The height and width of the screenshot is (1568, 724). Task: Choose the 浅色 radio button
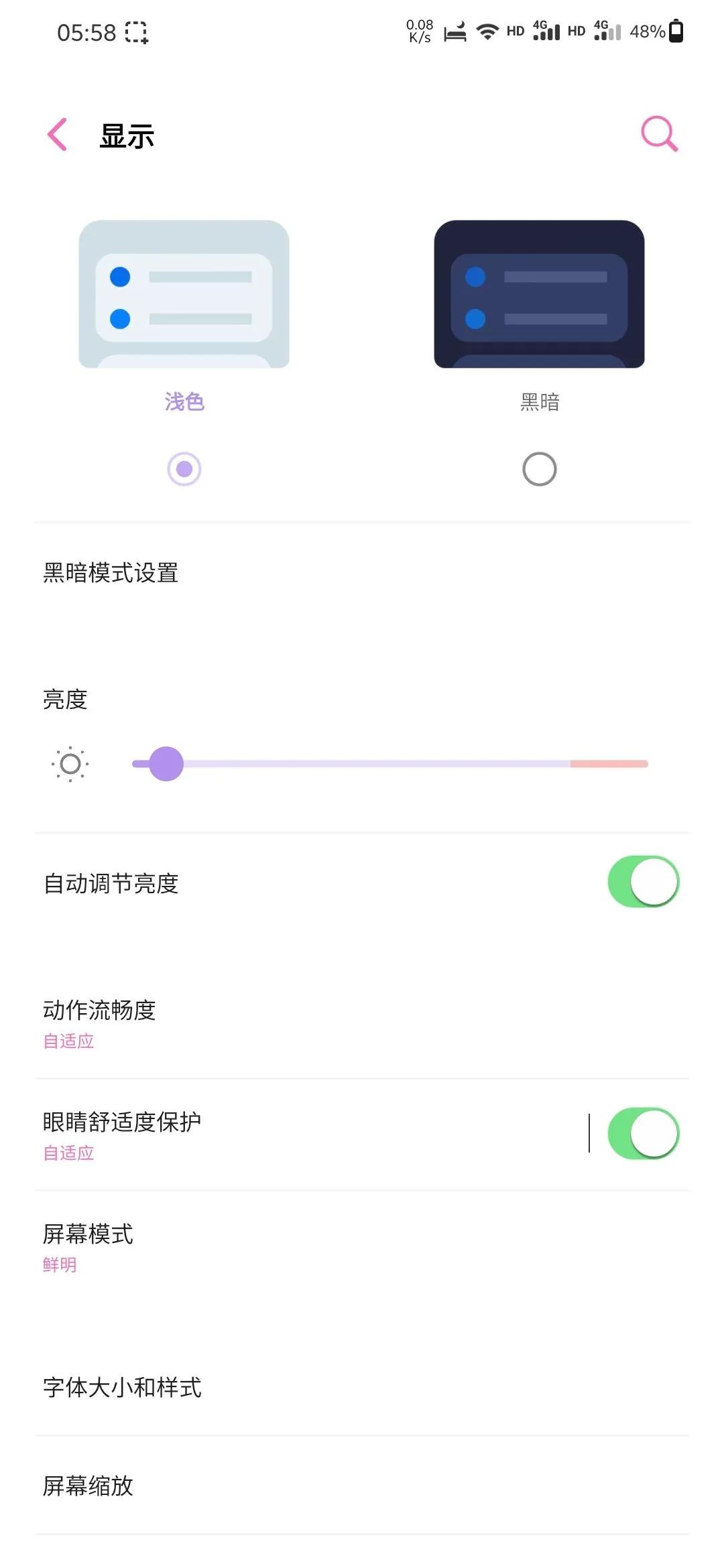coord(184,469)
